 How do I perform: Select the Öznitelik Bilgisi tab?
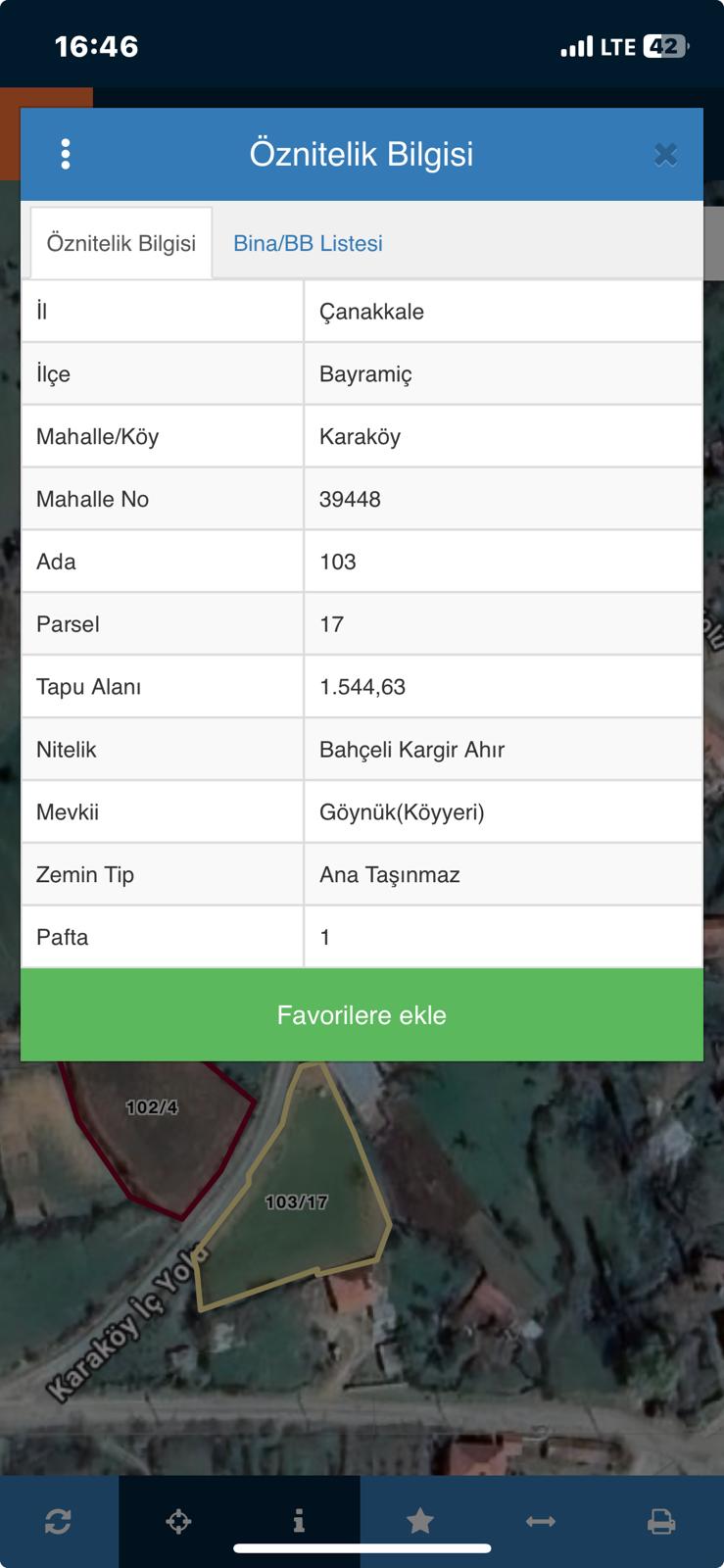click(121, 243)
